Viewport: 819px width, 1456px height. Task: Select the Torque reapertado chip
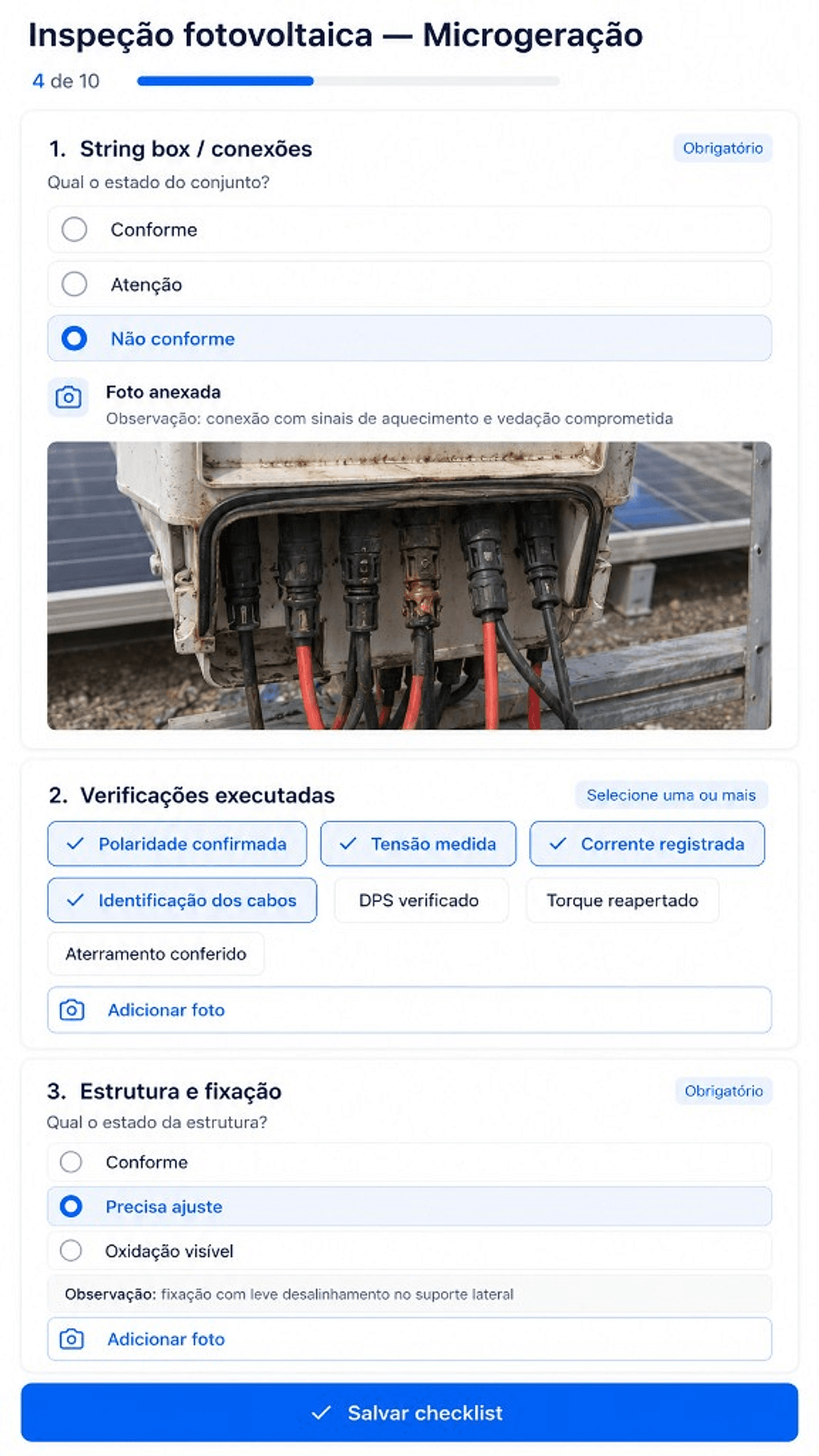(622, 900)
